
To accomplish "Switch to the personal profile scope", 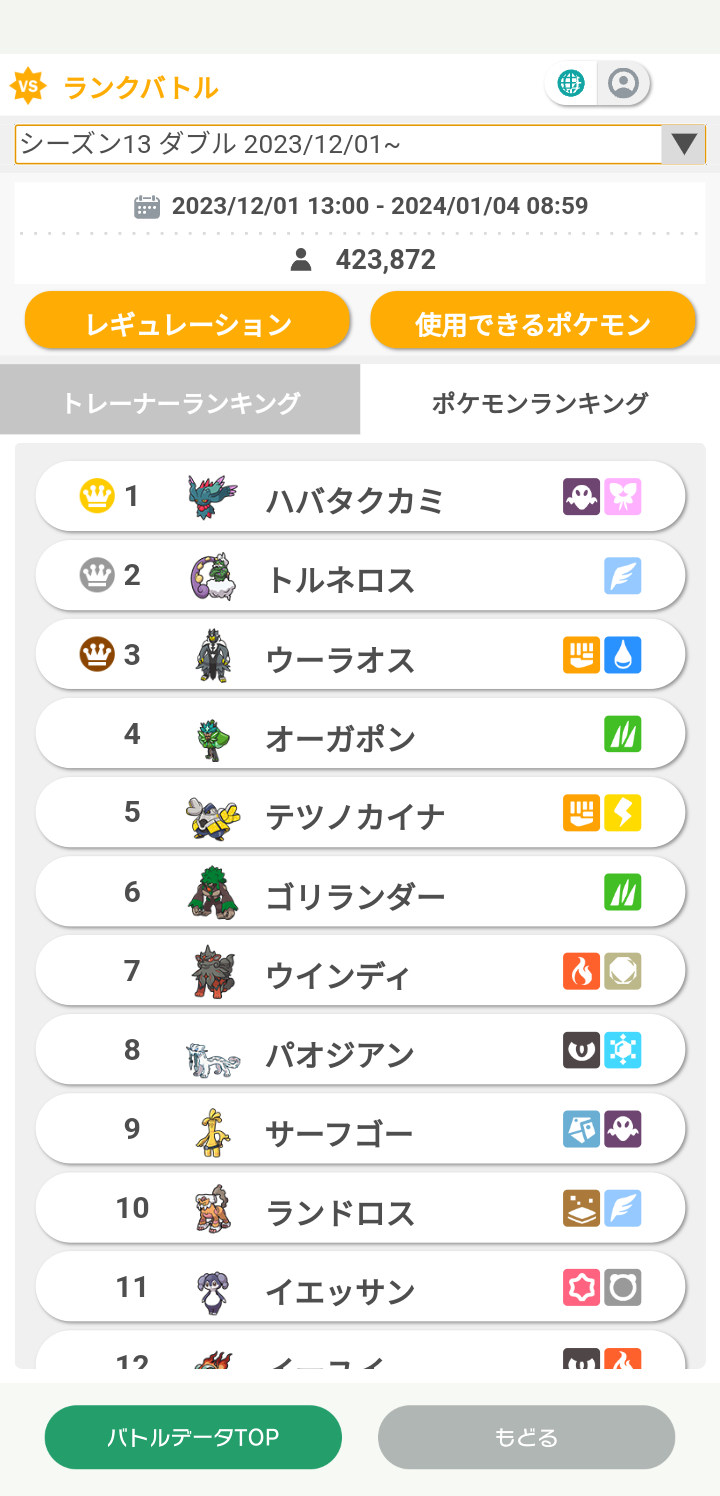I will click(623, 84).
